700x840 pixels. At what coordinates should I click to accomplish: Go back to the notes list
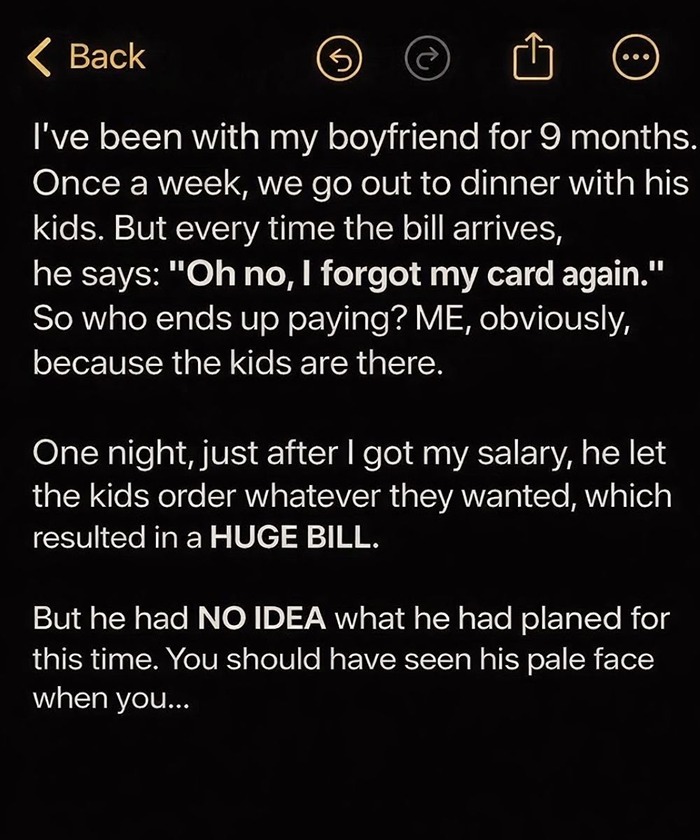86,56
